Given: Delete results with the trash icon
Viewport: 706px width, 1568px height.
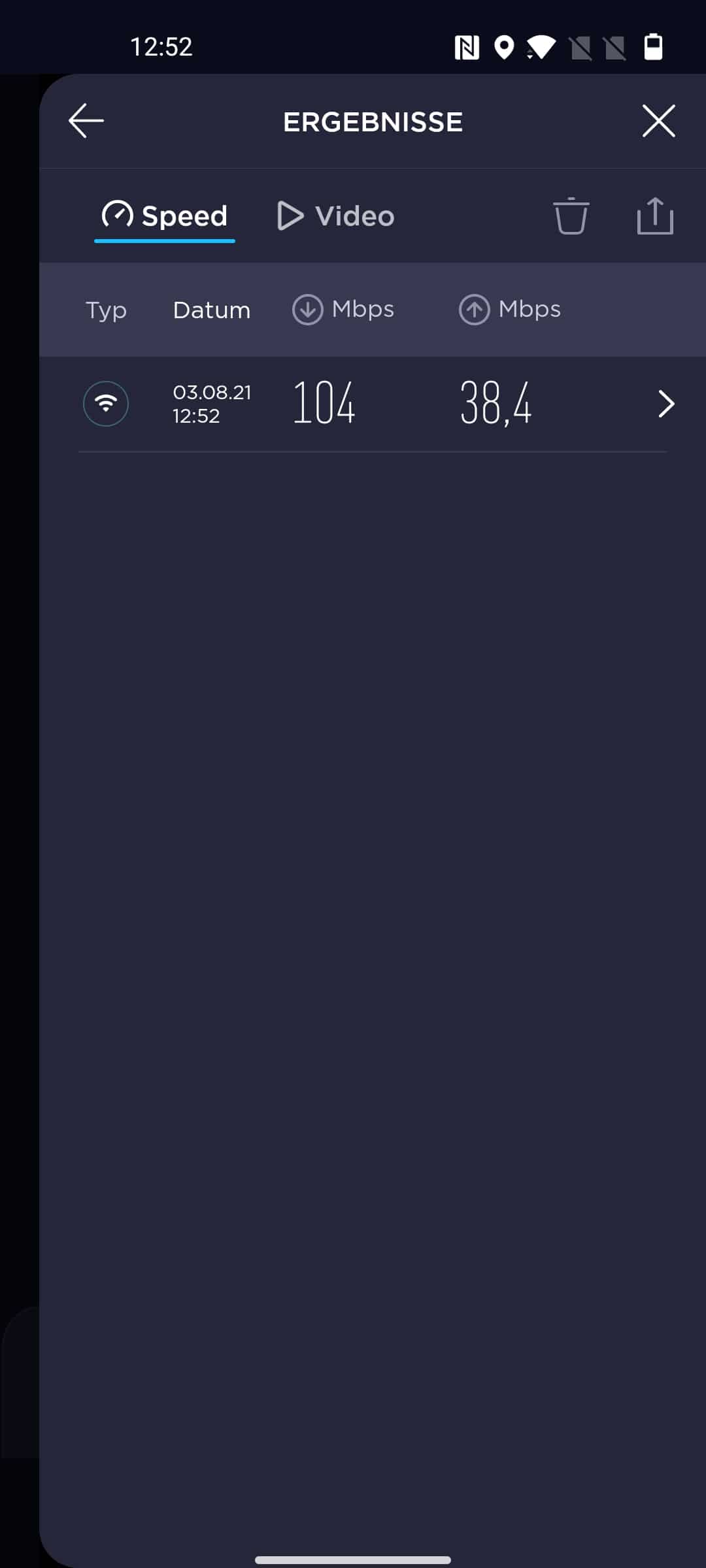Looking at the screenshot, I should point(571,216).
